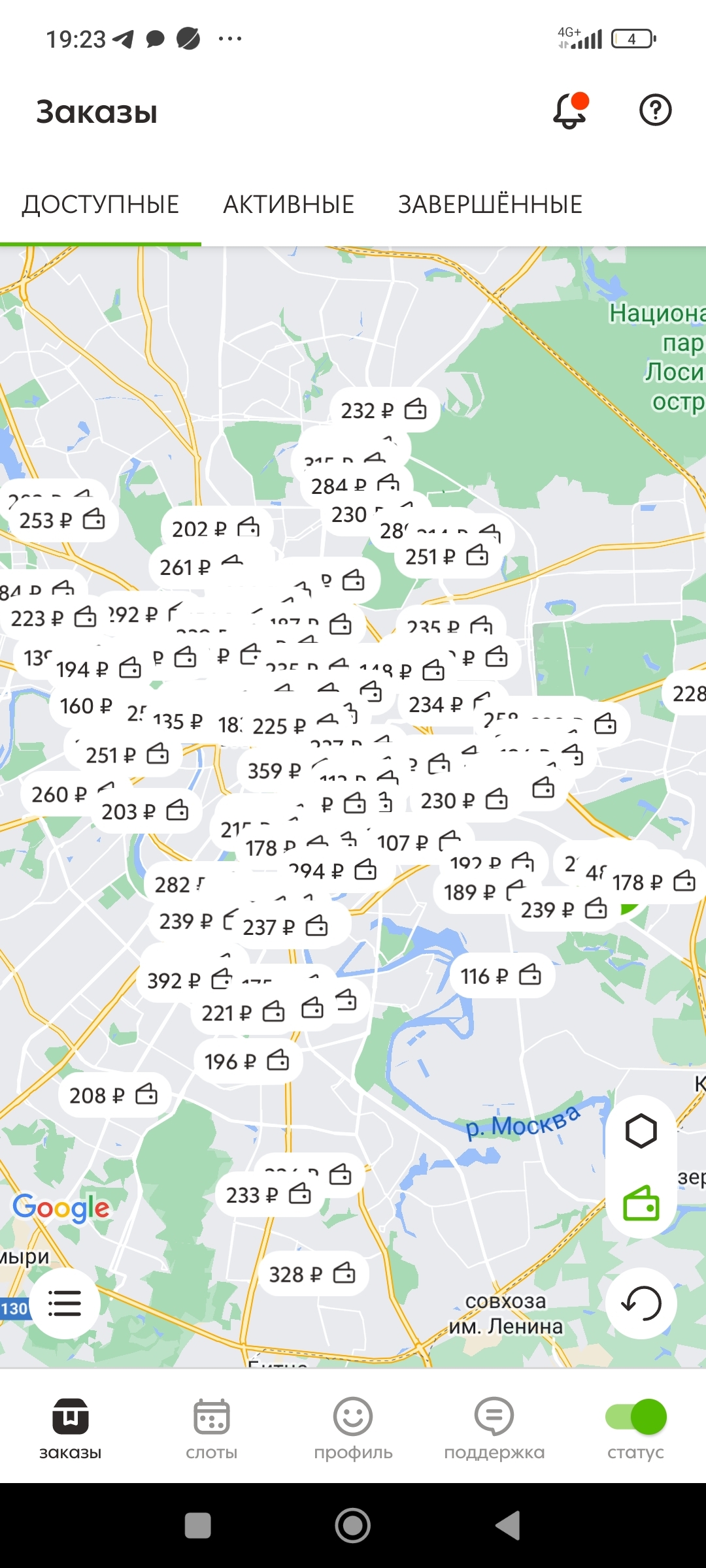Open the notifications bell
The height and width of the screenshot is (1568, 706).
(569, 110)
